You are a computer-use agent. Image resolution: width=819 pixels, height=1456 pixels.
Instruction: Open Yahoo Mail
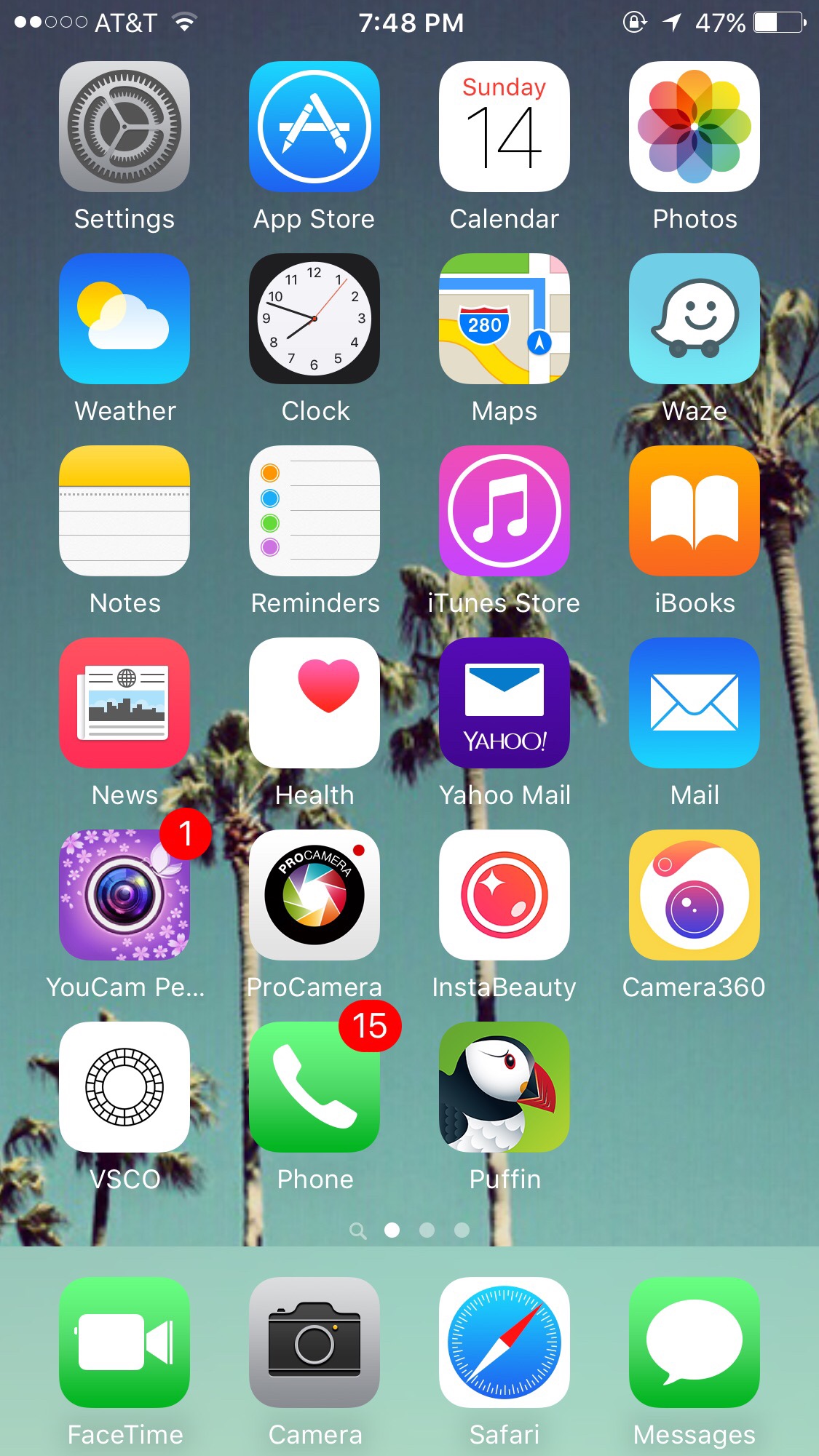(504, 703)
